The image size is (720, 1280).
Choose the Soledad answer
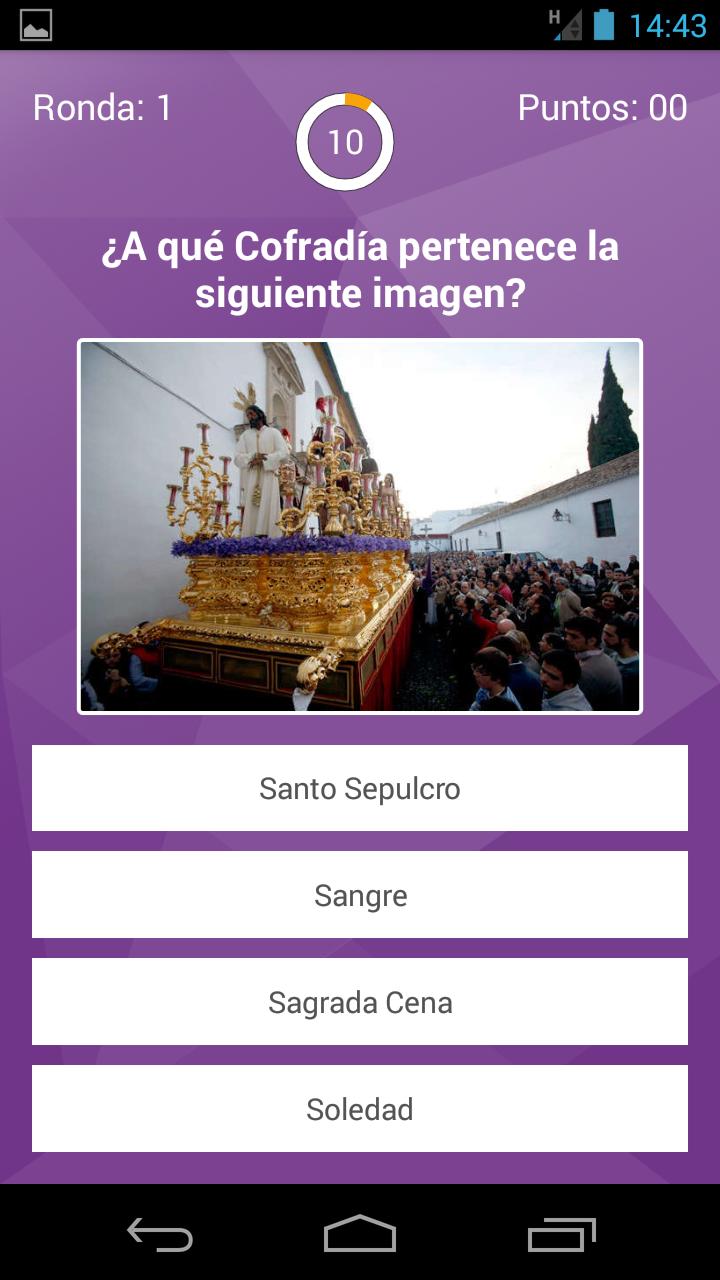360,1108
